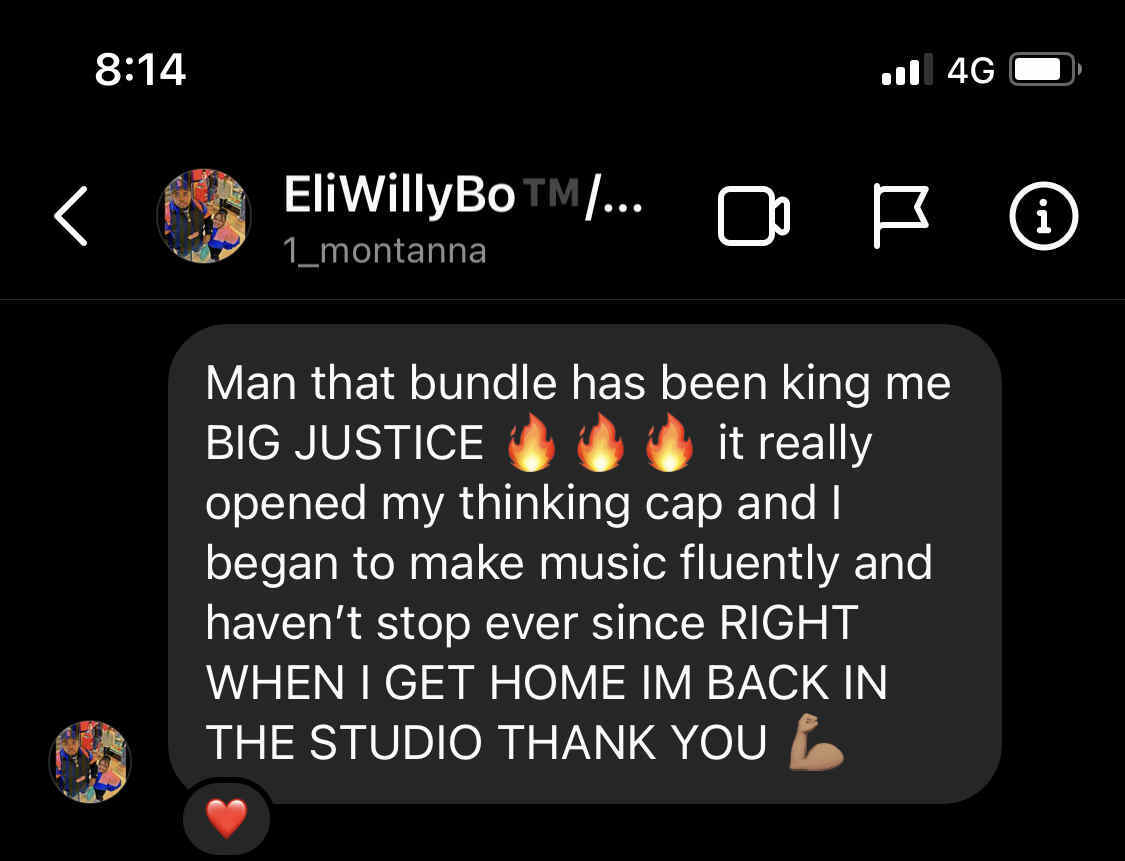The image size is (1125, 861).
Task: Flag this conversation
Action: (x=901, y=216)
